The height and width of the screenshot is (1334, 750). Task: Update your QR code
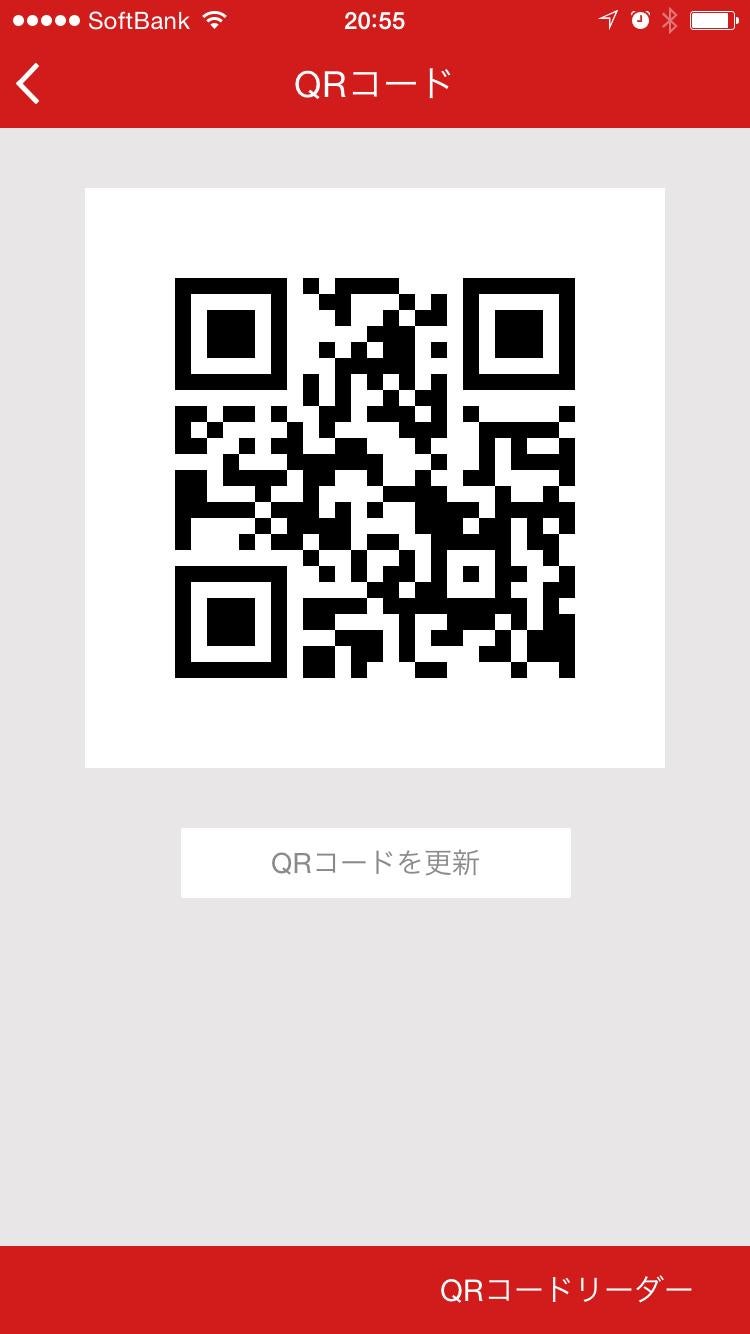(375, 862)
